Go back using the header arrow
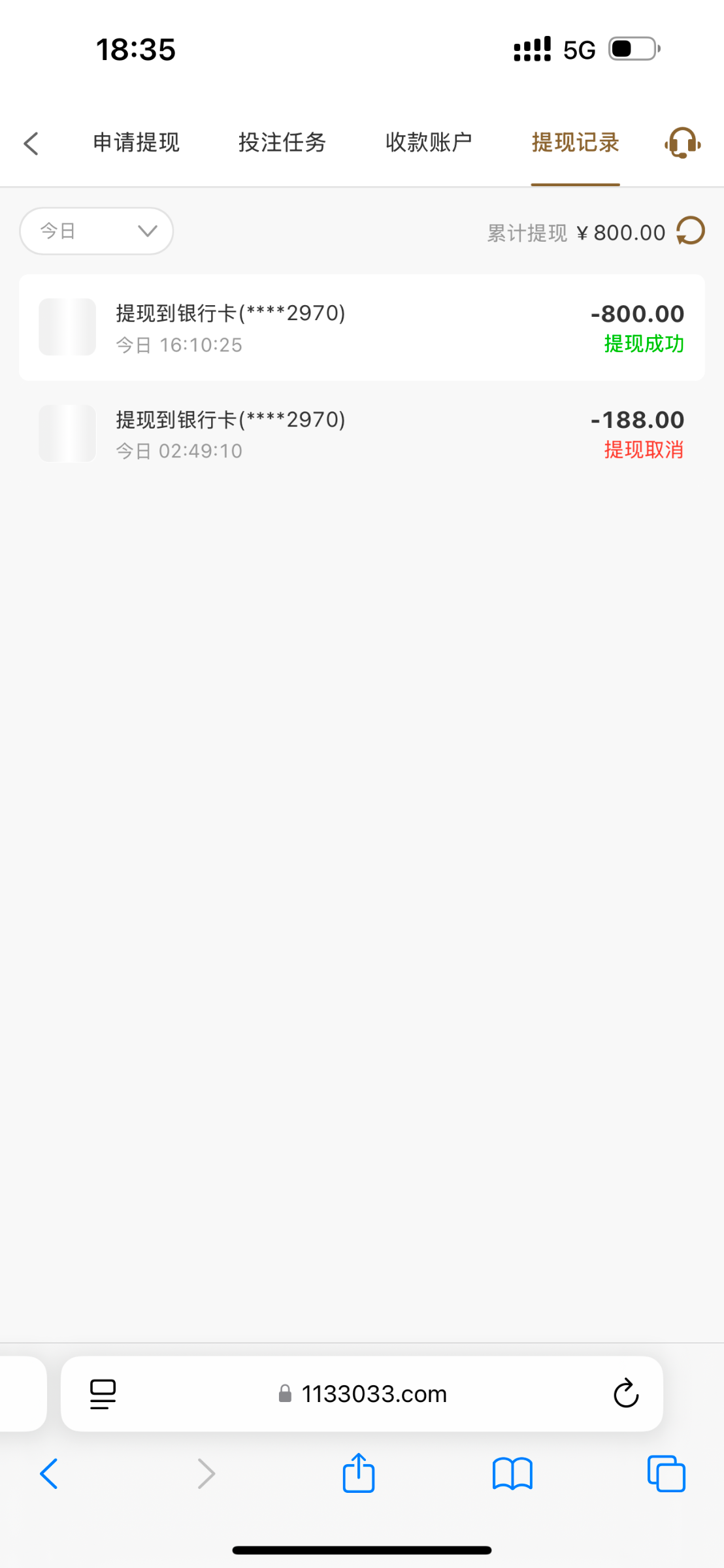The image size is (724, 1568). pyautogui.click(x=31, y=143)
